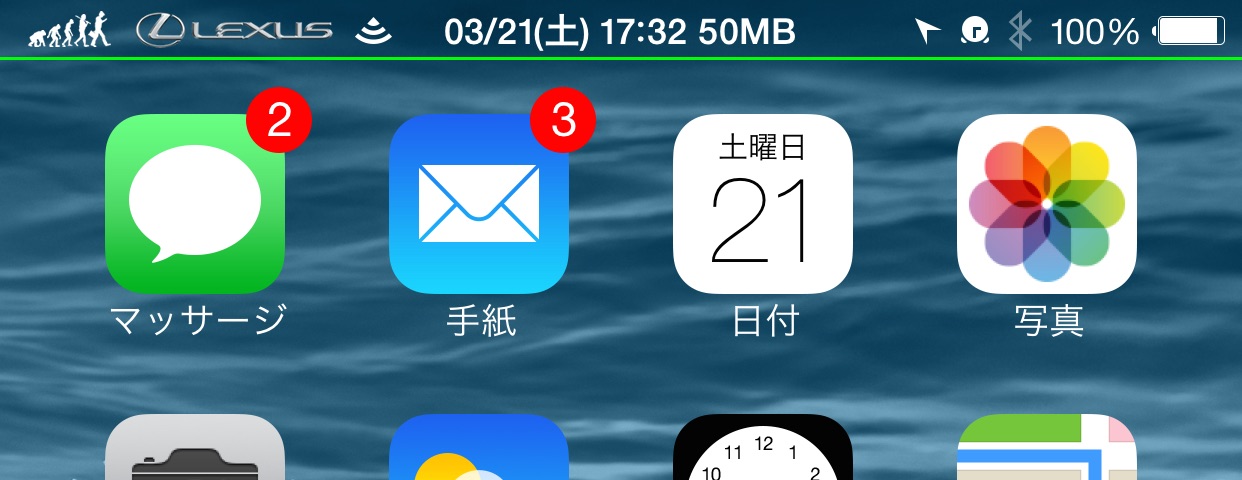Open the maps app

pos(1047,450)
